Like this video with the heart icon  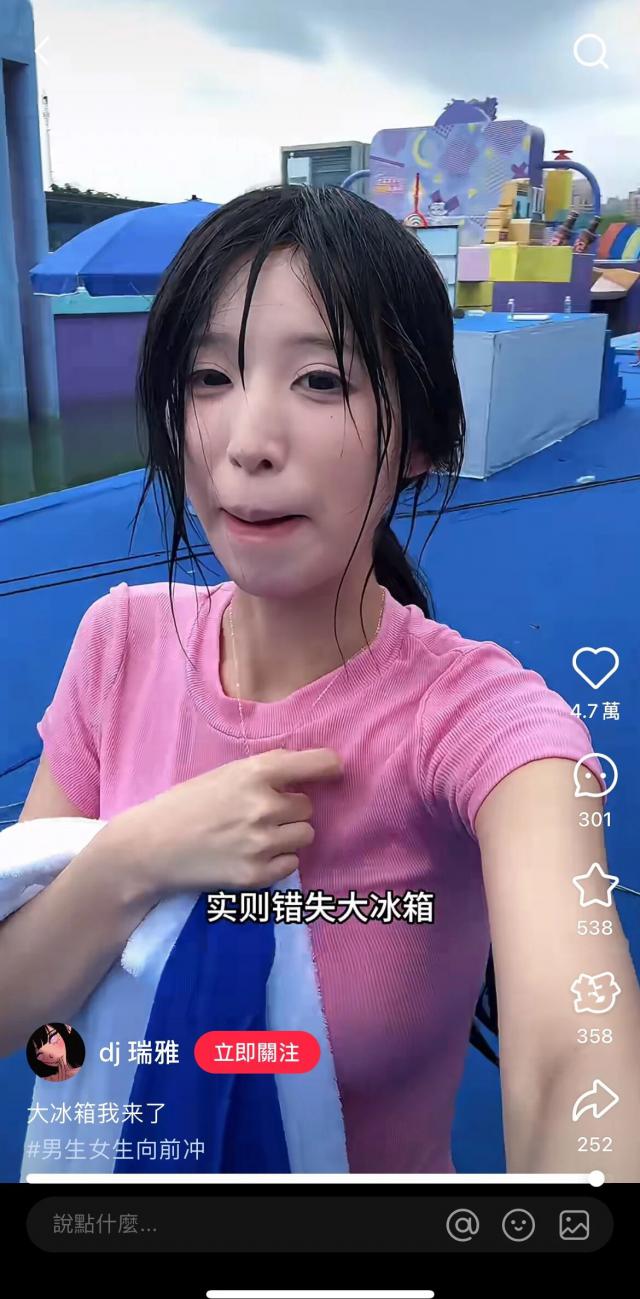[595, 667]
